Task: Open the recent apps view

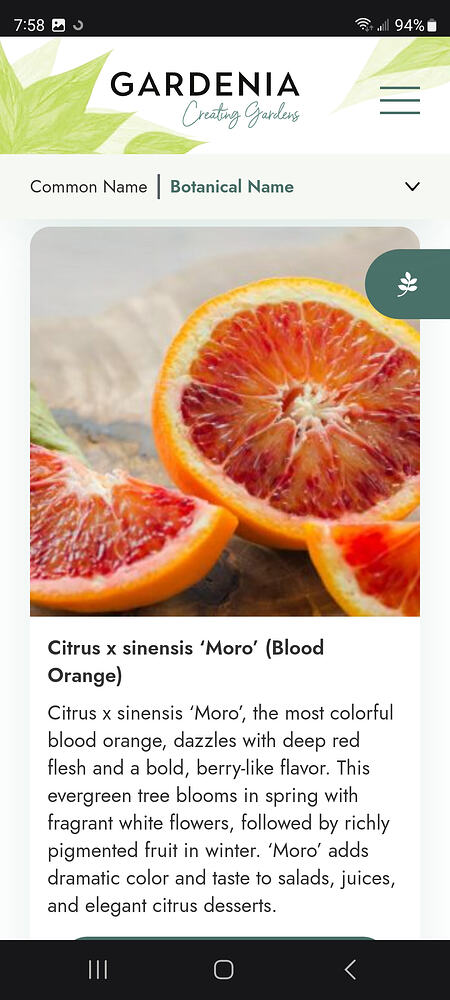Action: pyautogui.click(x=98, y=969)
